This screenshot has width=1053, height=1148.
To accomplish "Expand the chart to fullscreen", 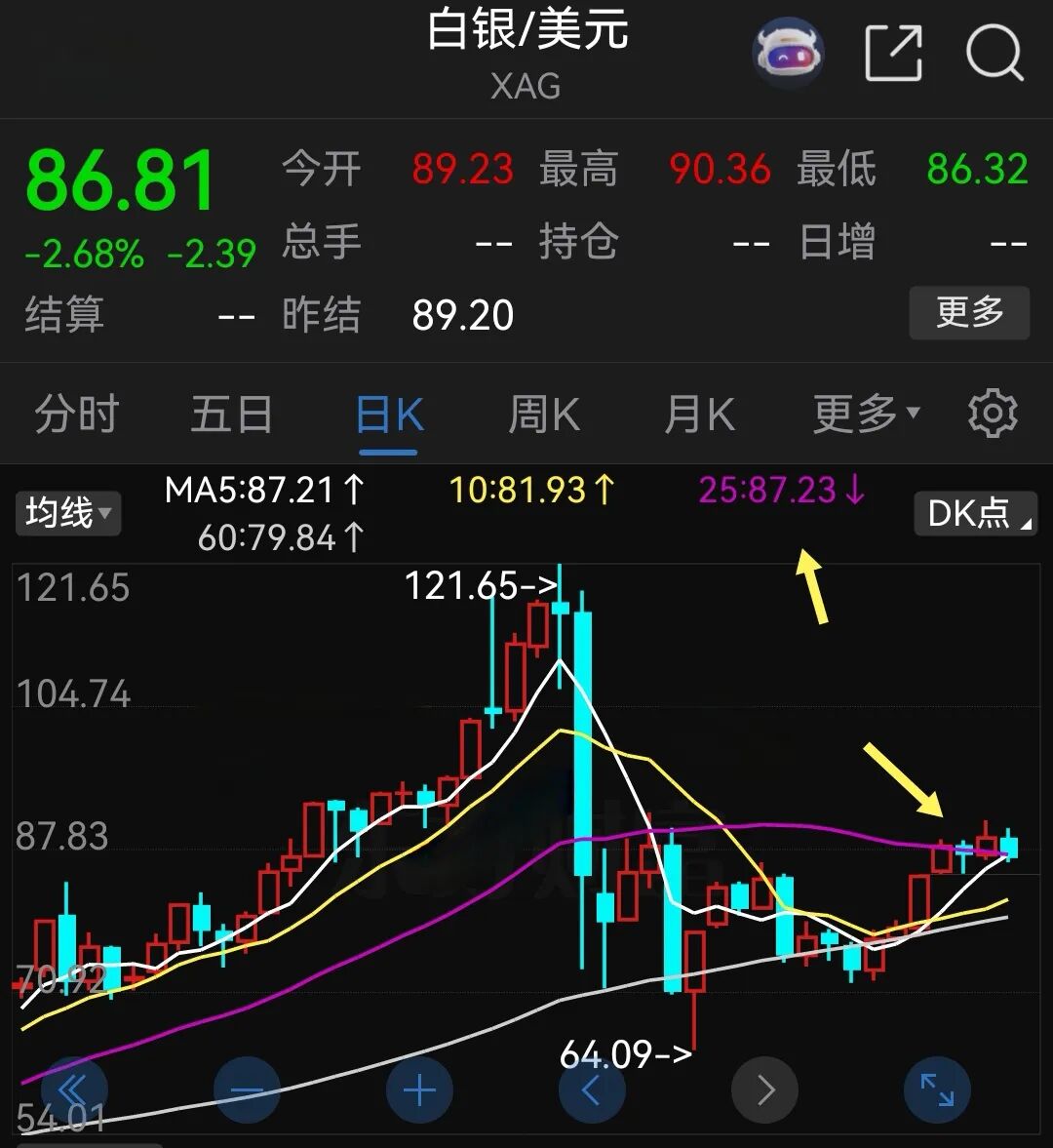I will click(x=937, y=1089).
